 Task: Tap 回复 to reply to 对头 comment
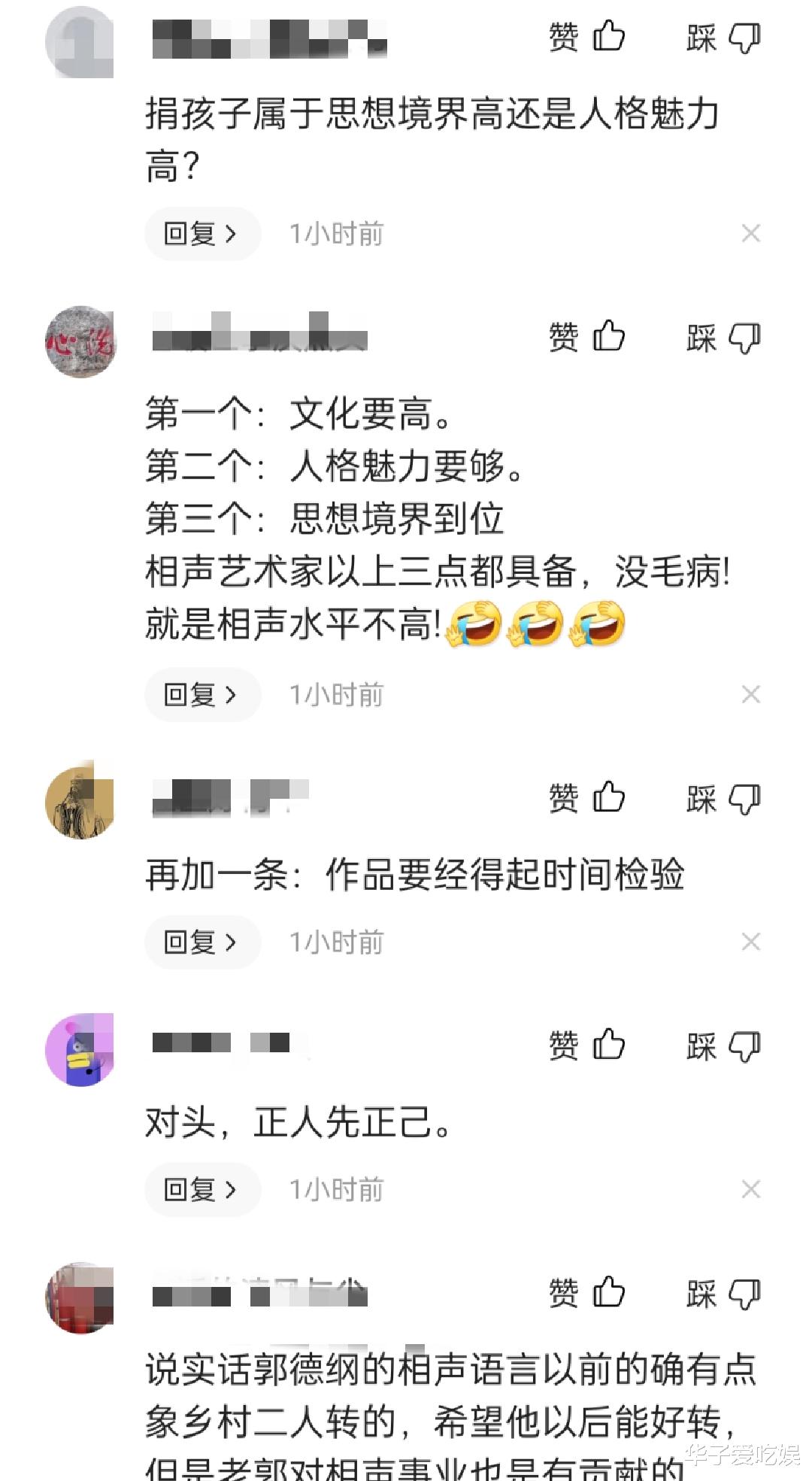(201, 1190)
